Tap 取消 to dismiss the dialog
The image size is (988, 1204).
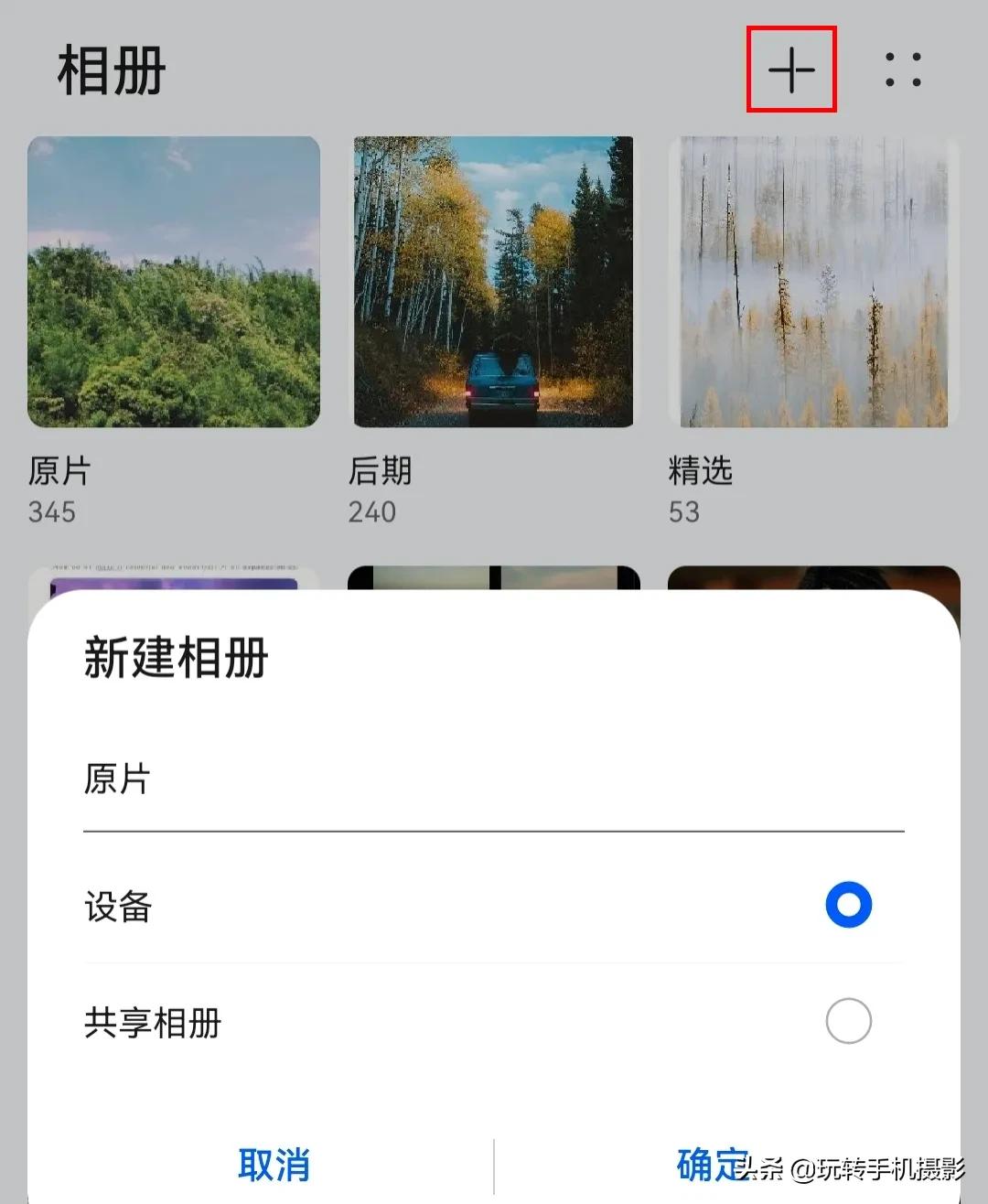coord(274,1166)
